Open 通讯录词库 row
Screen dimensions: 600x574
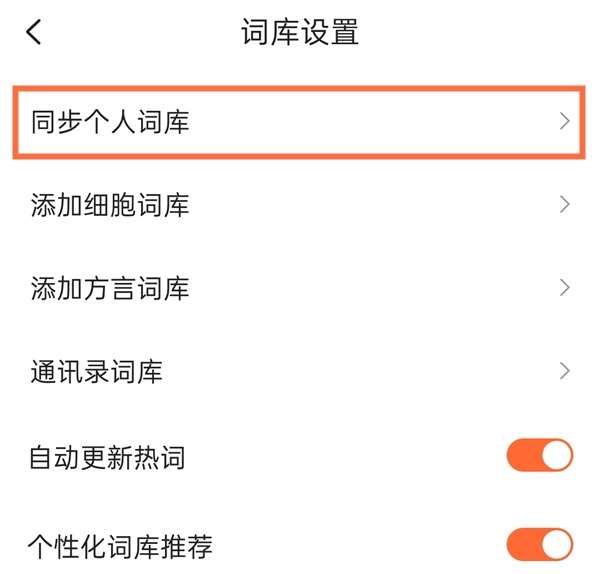[299, 372]
